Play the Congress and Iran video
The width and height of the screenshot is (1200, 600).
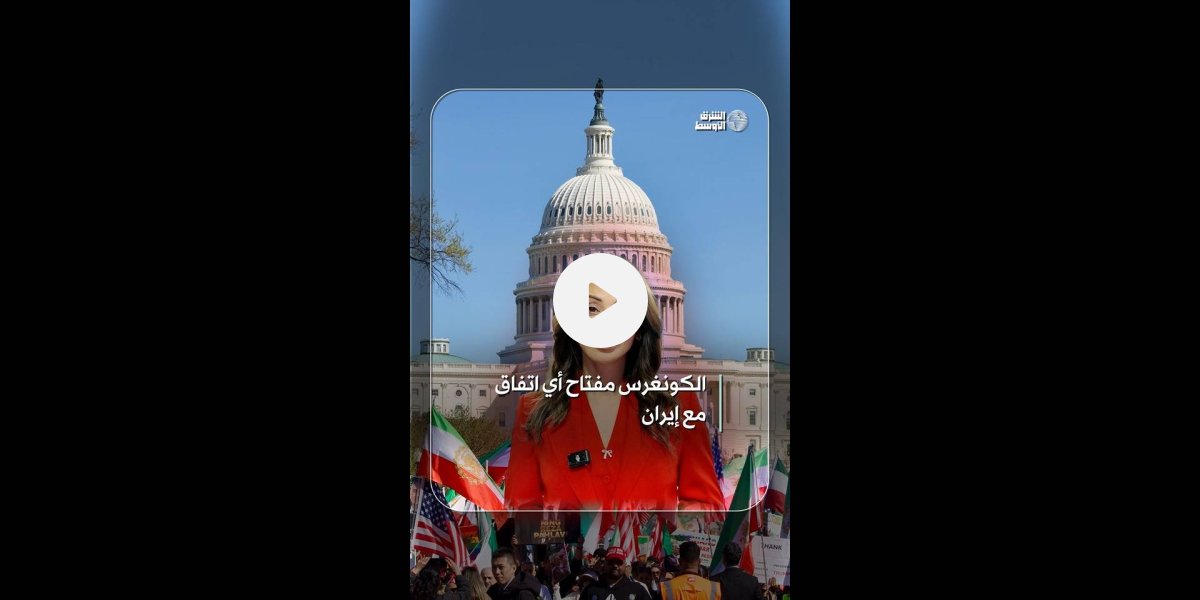tap(600, 300)
